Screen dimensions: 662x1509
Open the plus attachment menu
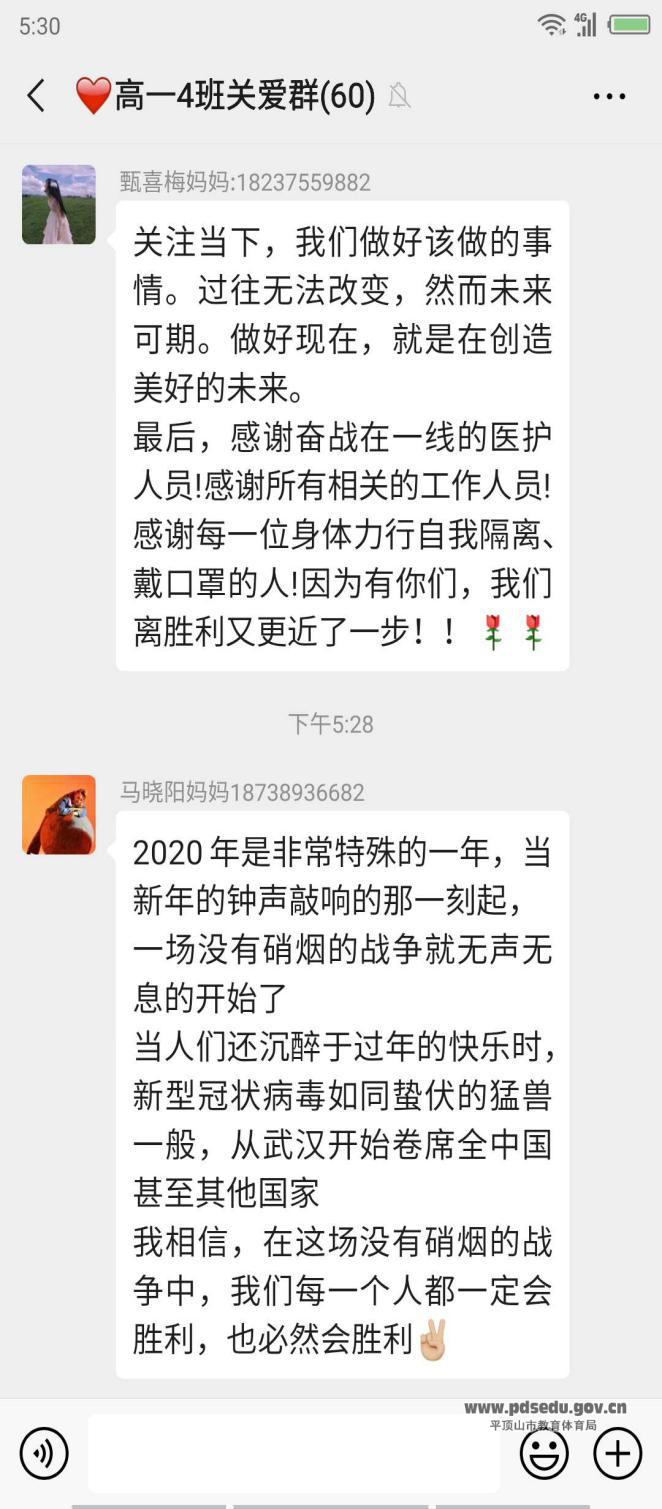coord(617,1452)
